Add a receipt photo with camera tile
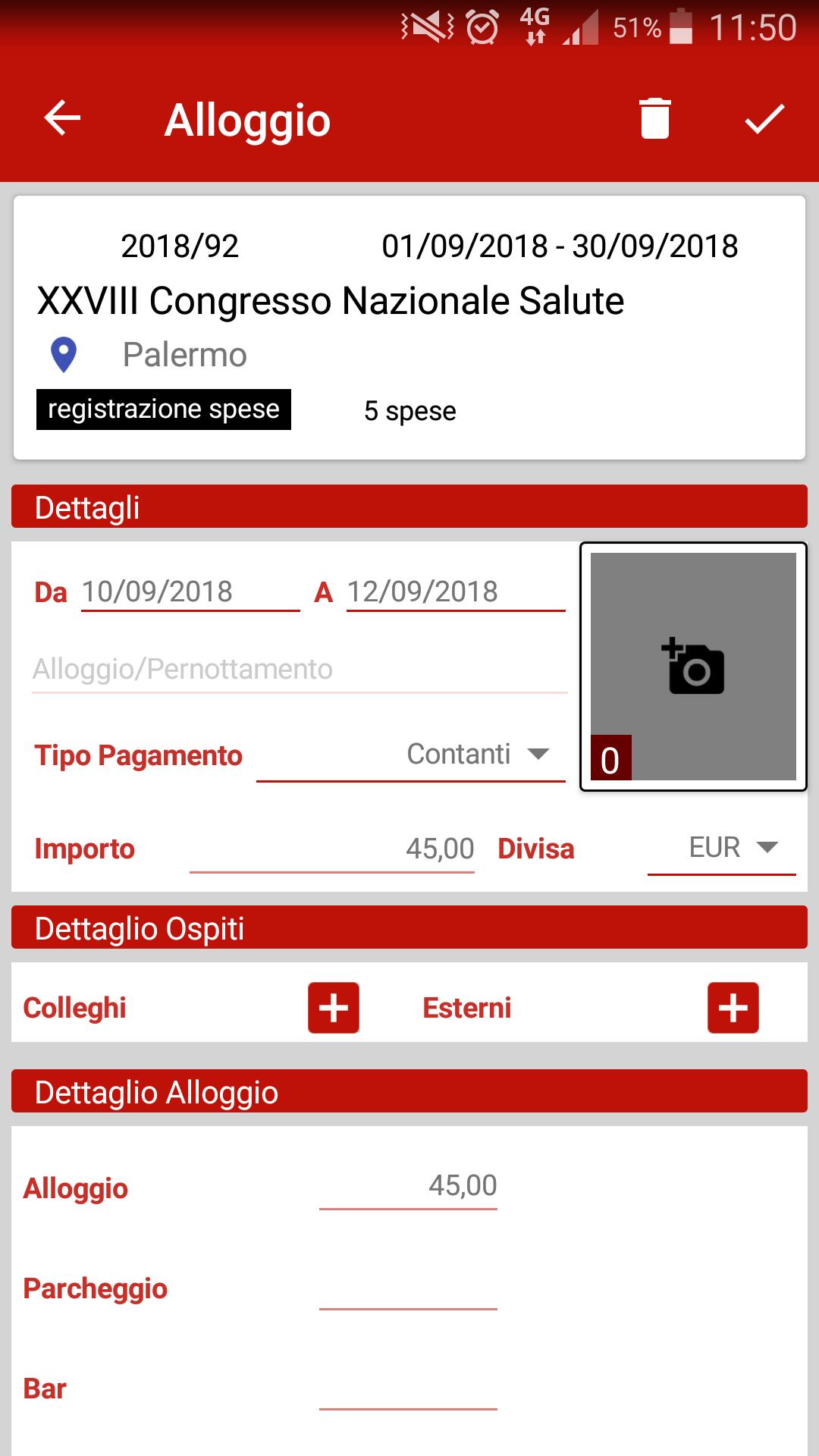The width and height of the screenshot is (819, 1456). [x=693, y=667]
